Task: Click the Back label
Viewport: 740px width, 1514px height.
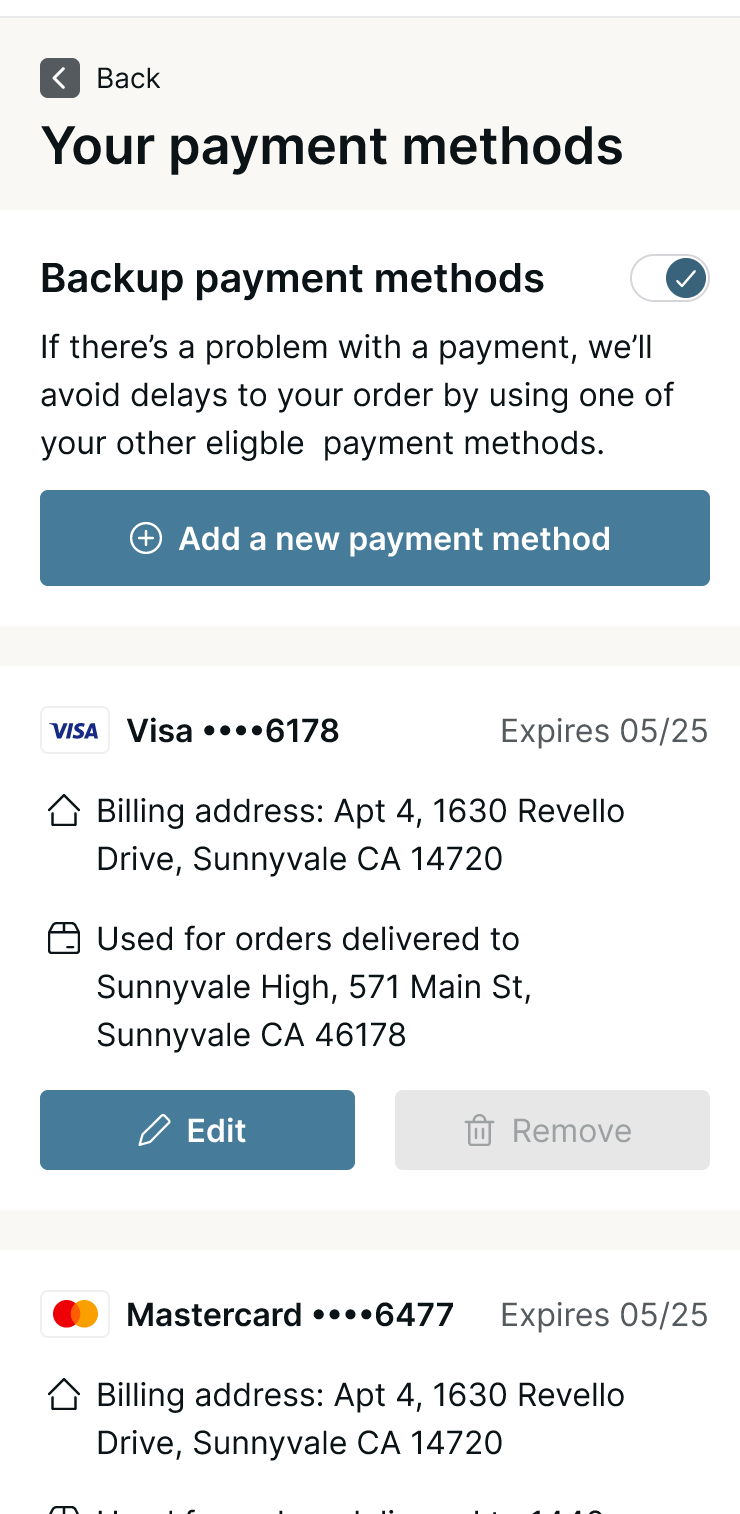Action: pyautogui.click(x=128, y=78)
